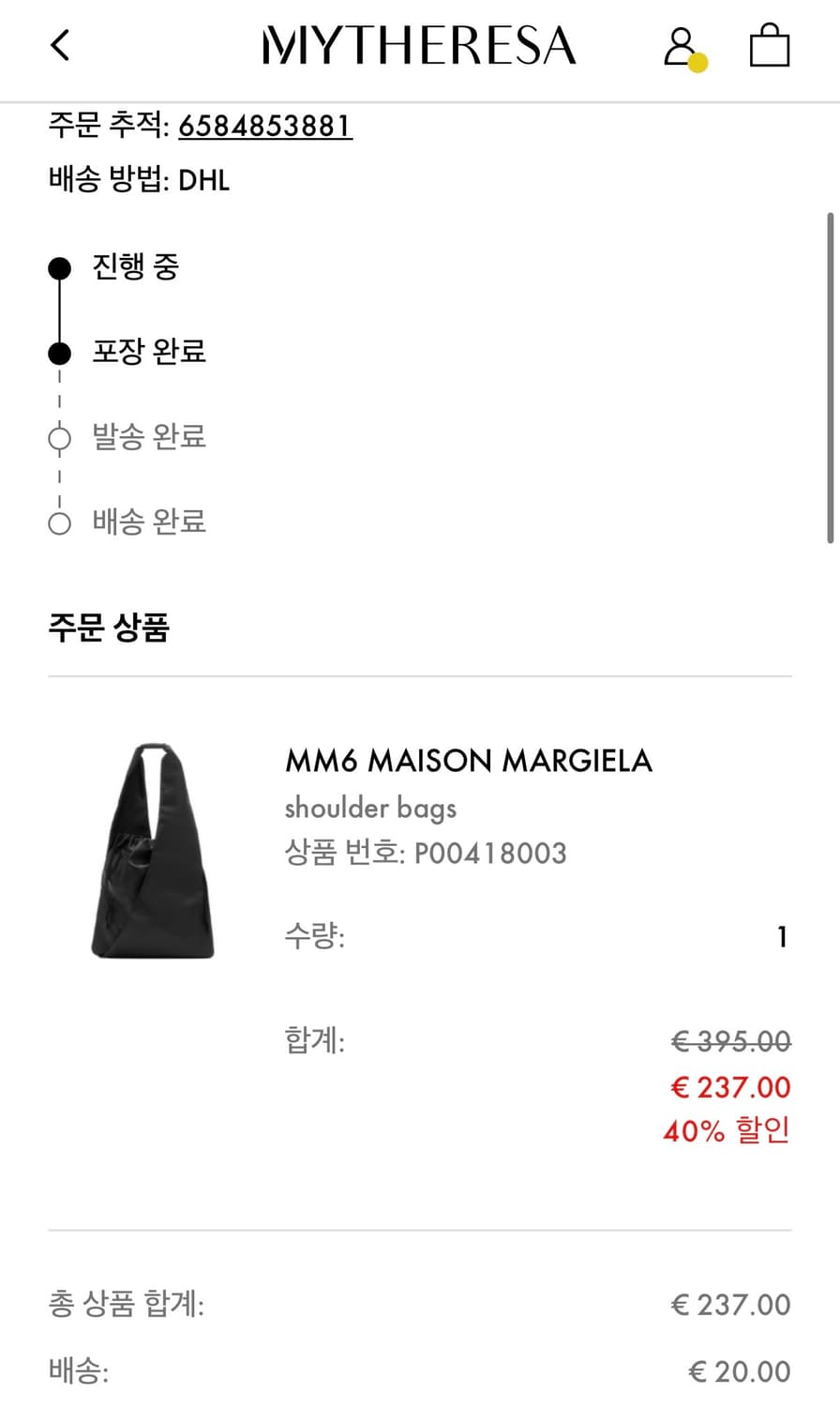Open tracking number 6584853881 link
Screen dimensions: 840x1407
[x=264, y=127]
